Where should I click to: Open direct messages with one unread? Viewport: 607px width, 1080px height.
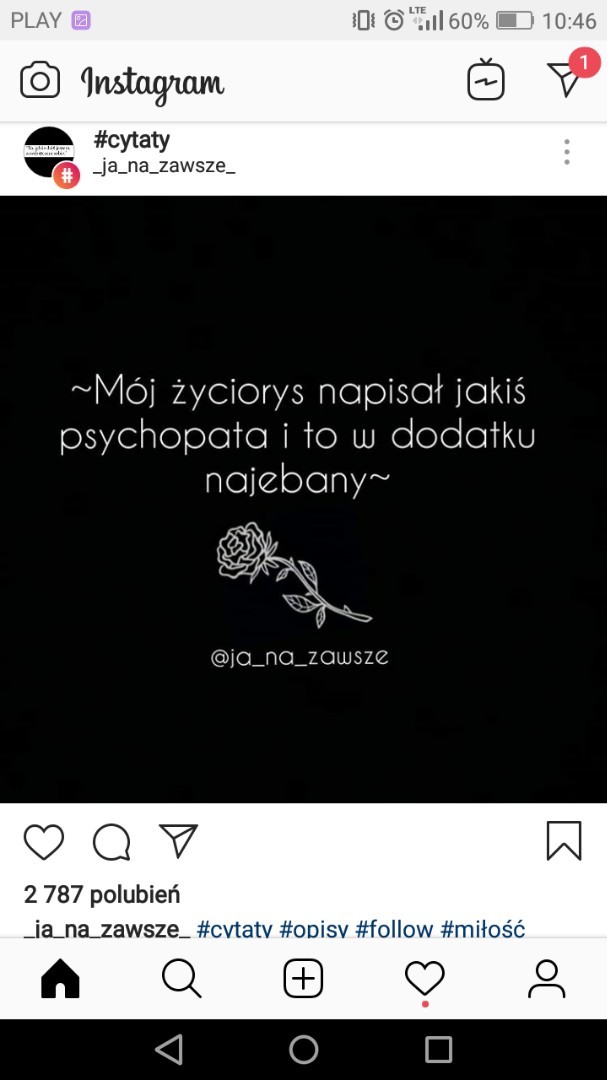565,78
